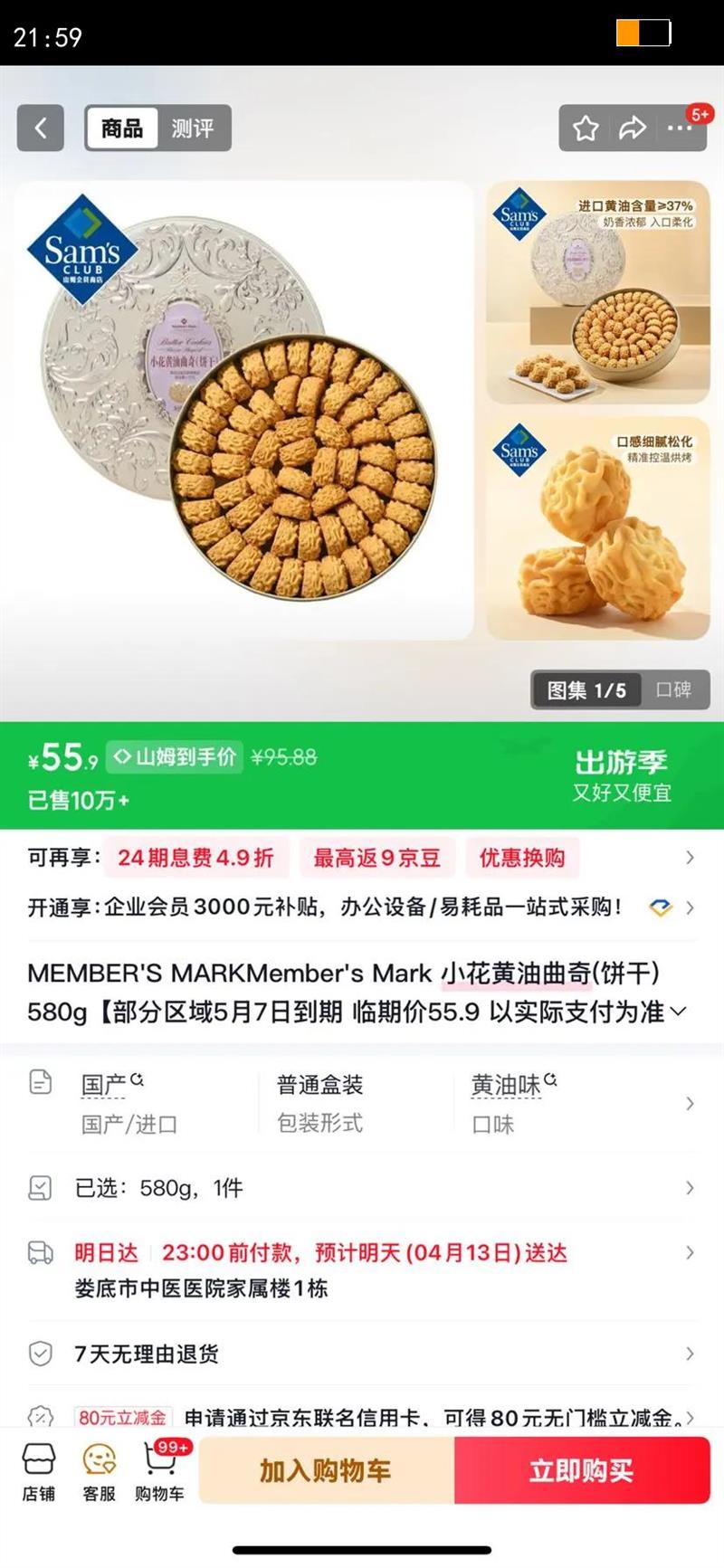Open the 24期息费4.9折 promotion chip
Image resolution: width=724 pixels, height=1568 pixels.
click(x=200, y=858)
